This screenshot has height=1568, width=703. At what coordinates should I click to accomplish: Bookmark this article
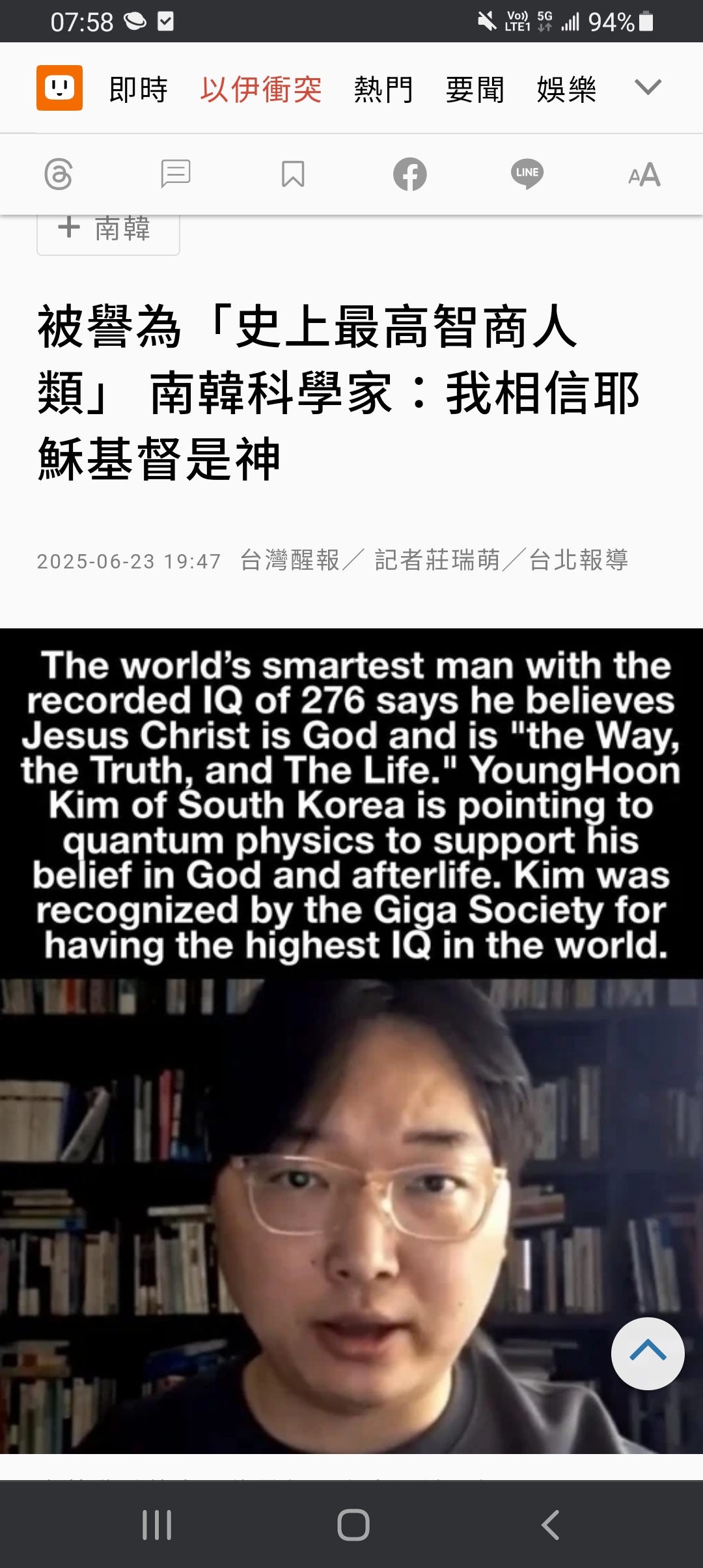293,175
